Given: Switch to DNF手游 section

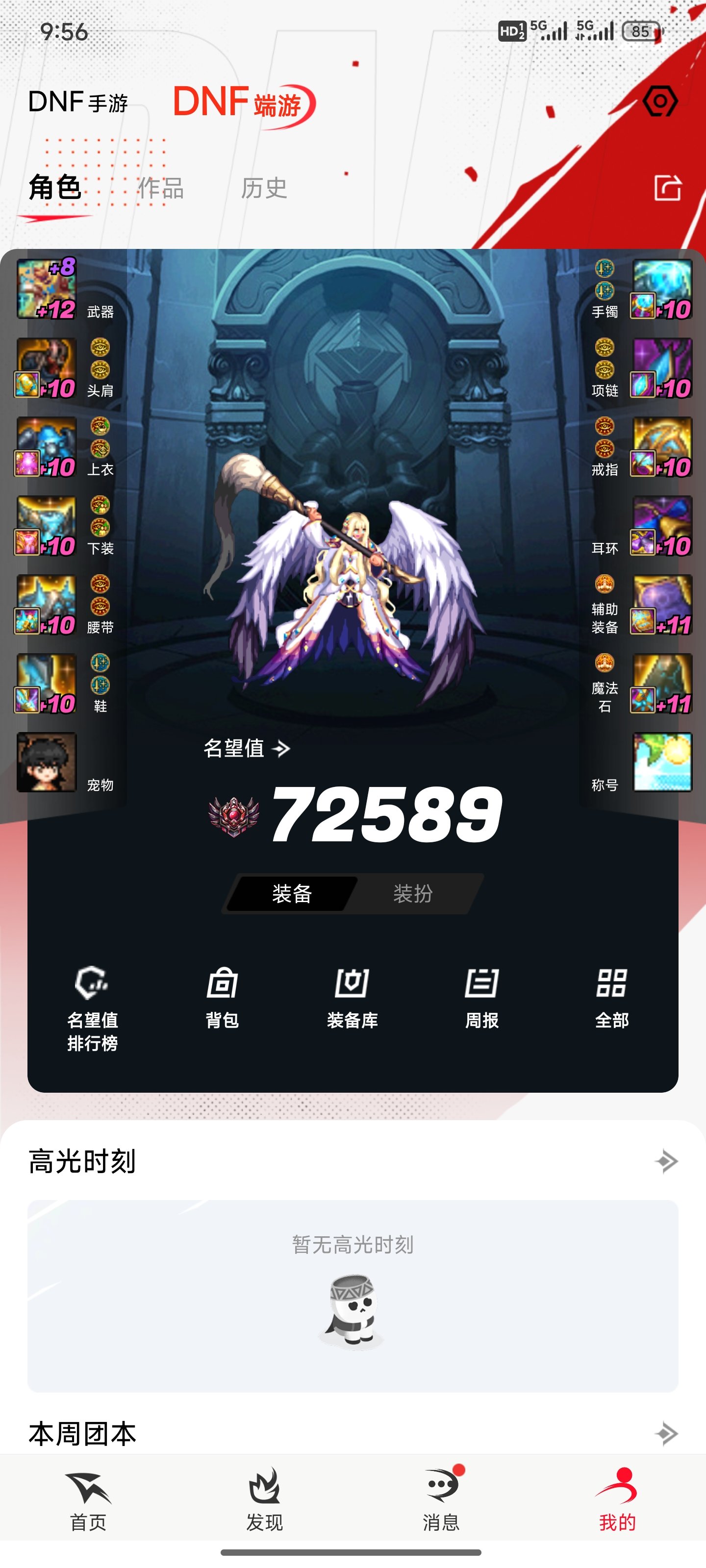Looking at the screenshot, I should [78, 102].
